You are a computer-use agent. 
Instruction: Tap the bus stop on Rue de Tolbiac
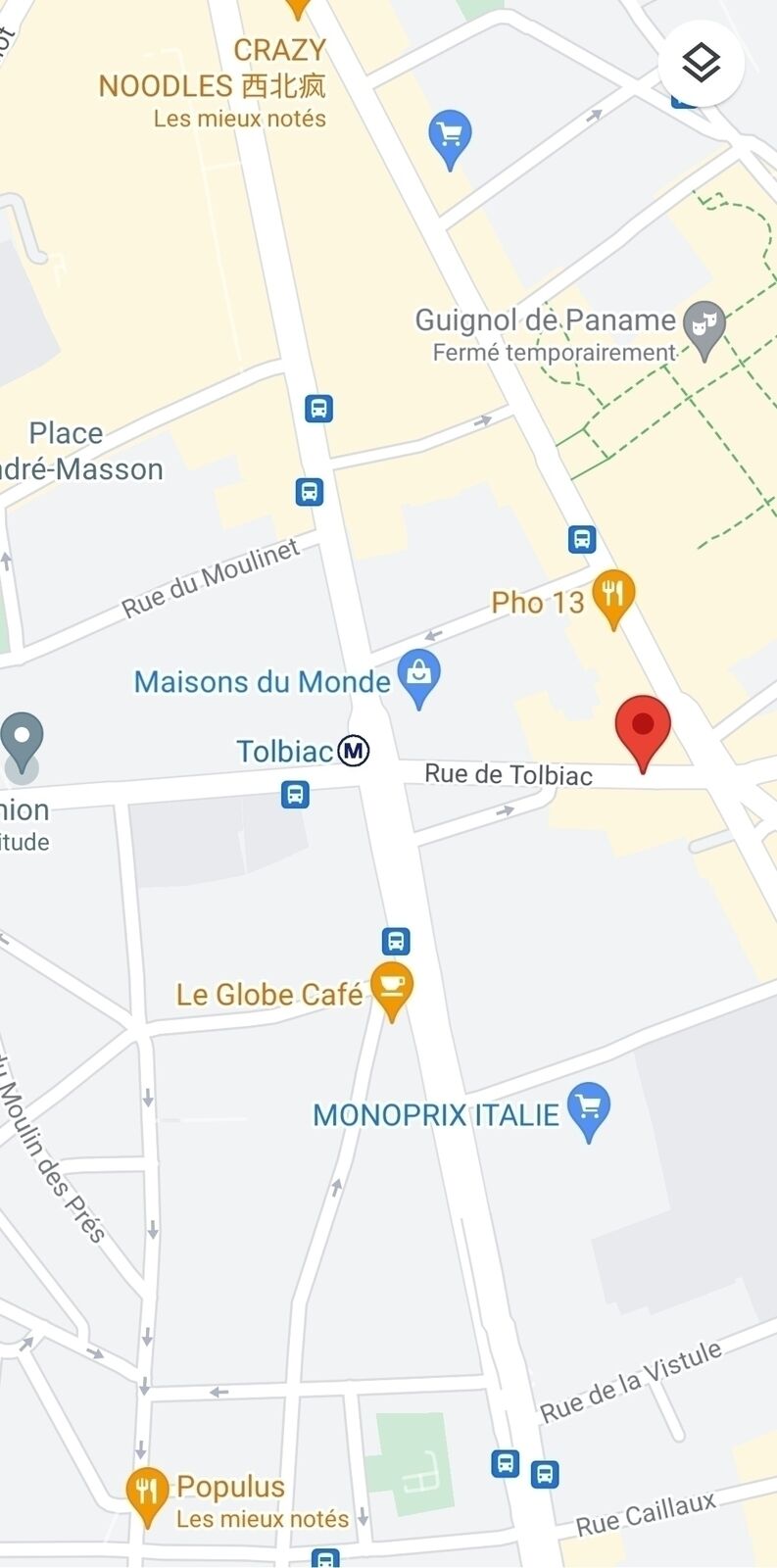tap(295, 794)
